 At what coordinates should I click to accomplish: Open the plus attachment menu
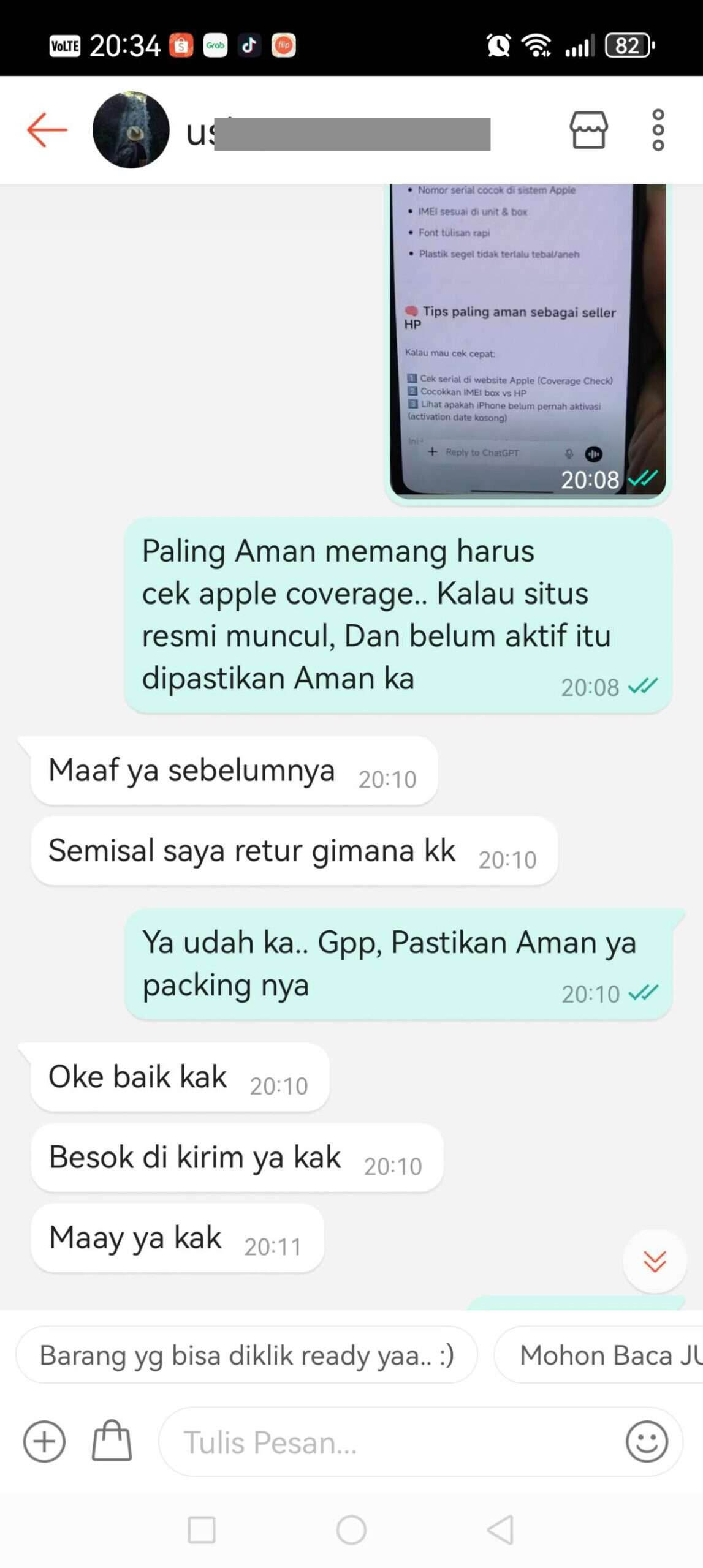[44, 1442]
